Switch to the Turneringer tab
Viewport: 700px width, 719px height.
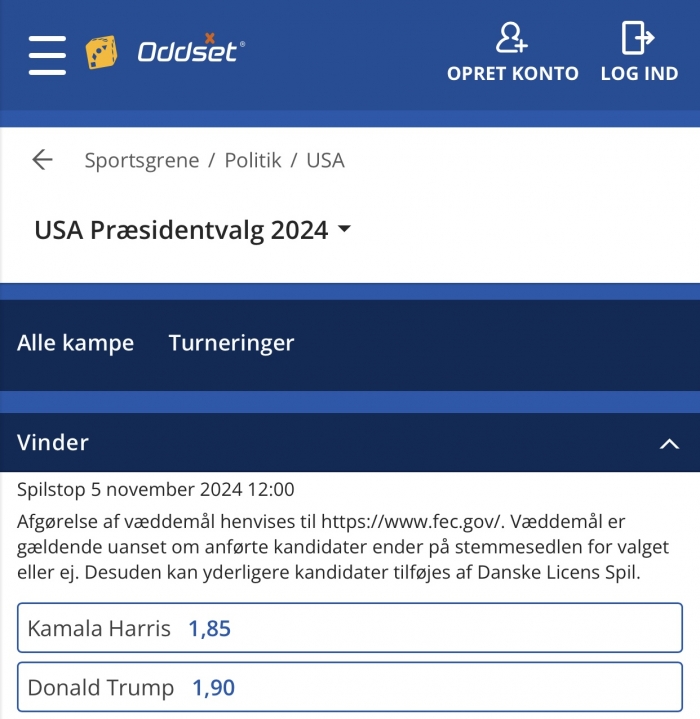(231, 343)
